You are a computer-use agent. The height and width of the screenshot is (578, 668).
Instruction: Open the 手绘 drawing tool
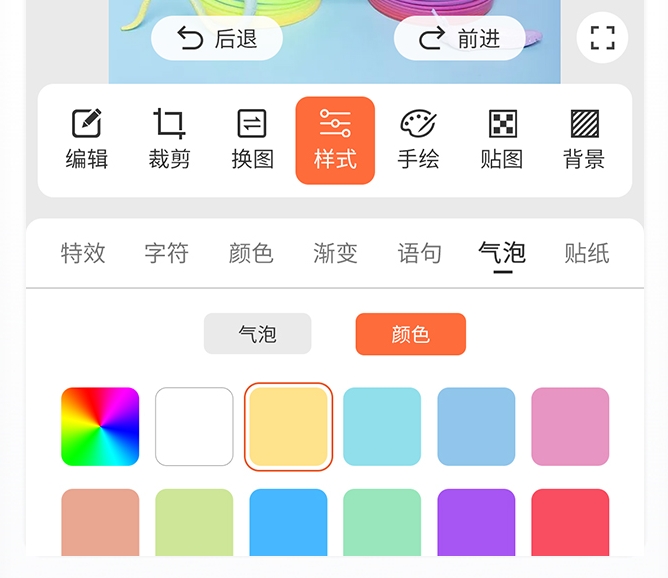tap(418, 140)
